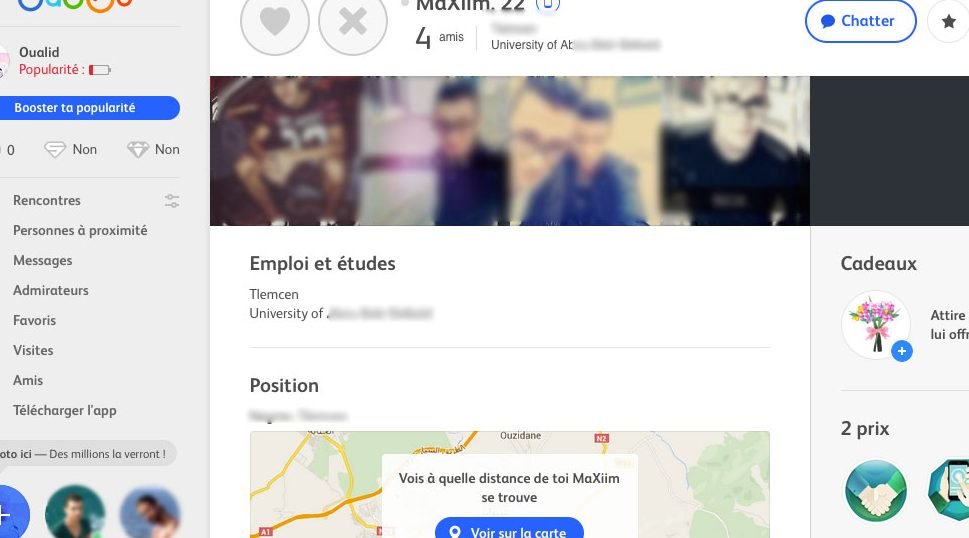Image resolution: width=969 pixels, height=538 pixels.
Task: Start a chat using the Chatter button
Action: (x=860, y=21)
